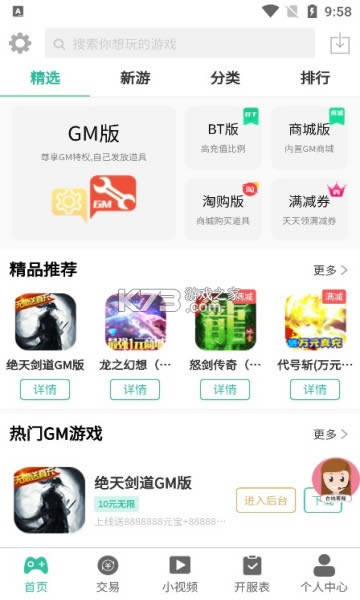Open the BT版 card

pos(223,137)
